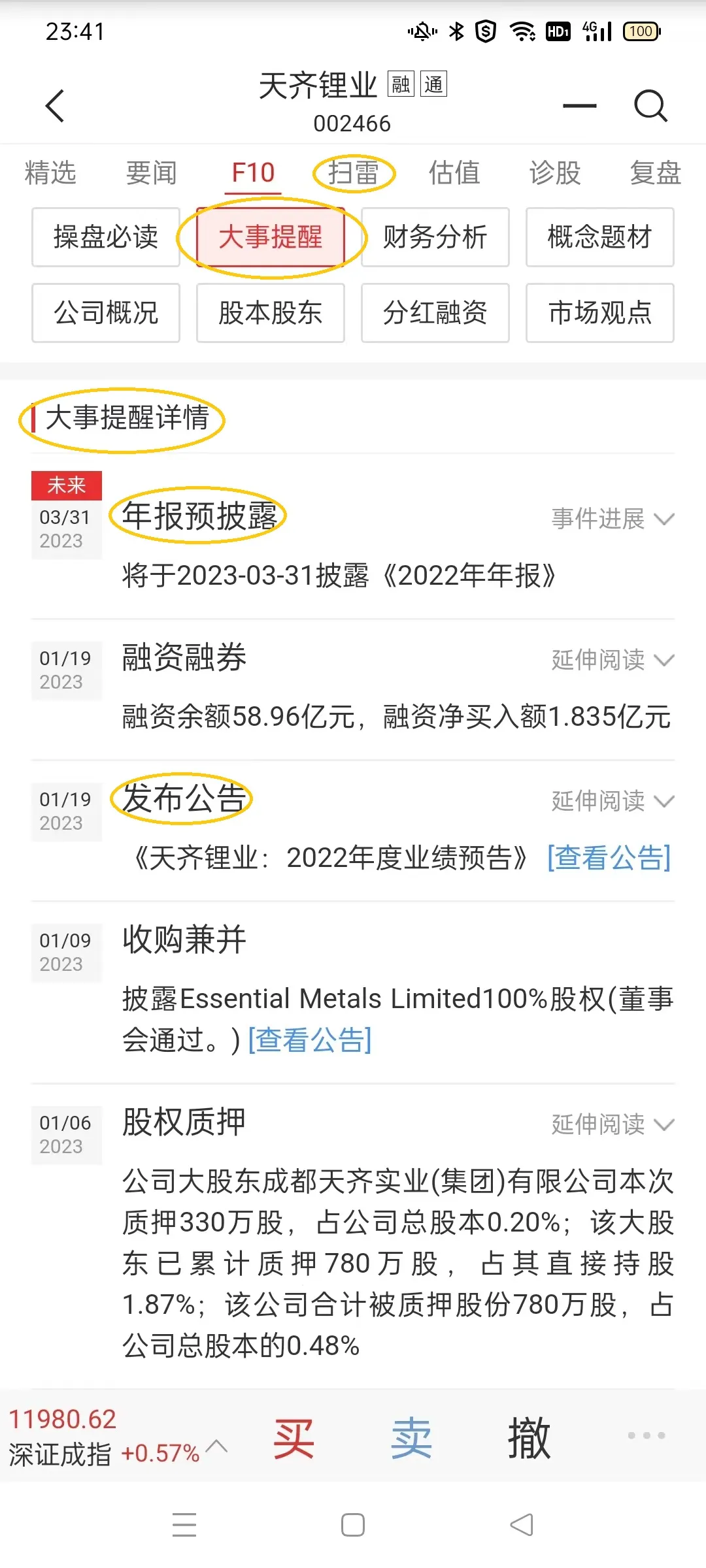This screenshot has height=1568, width=706.
Task: Expand 事件进展 for 年报预披露
Action: (x=613, y=519)
